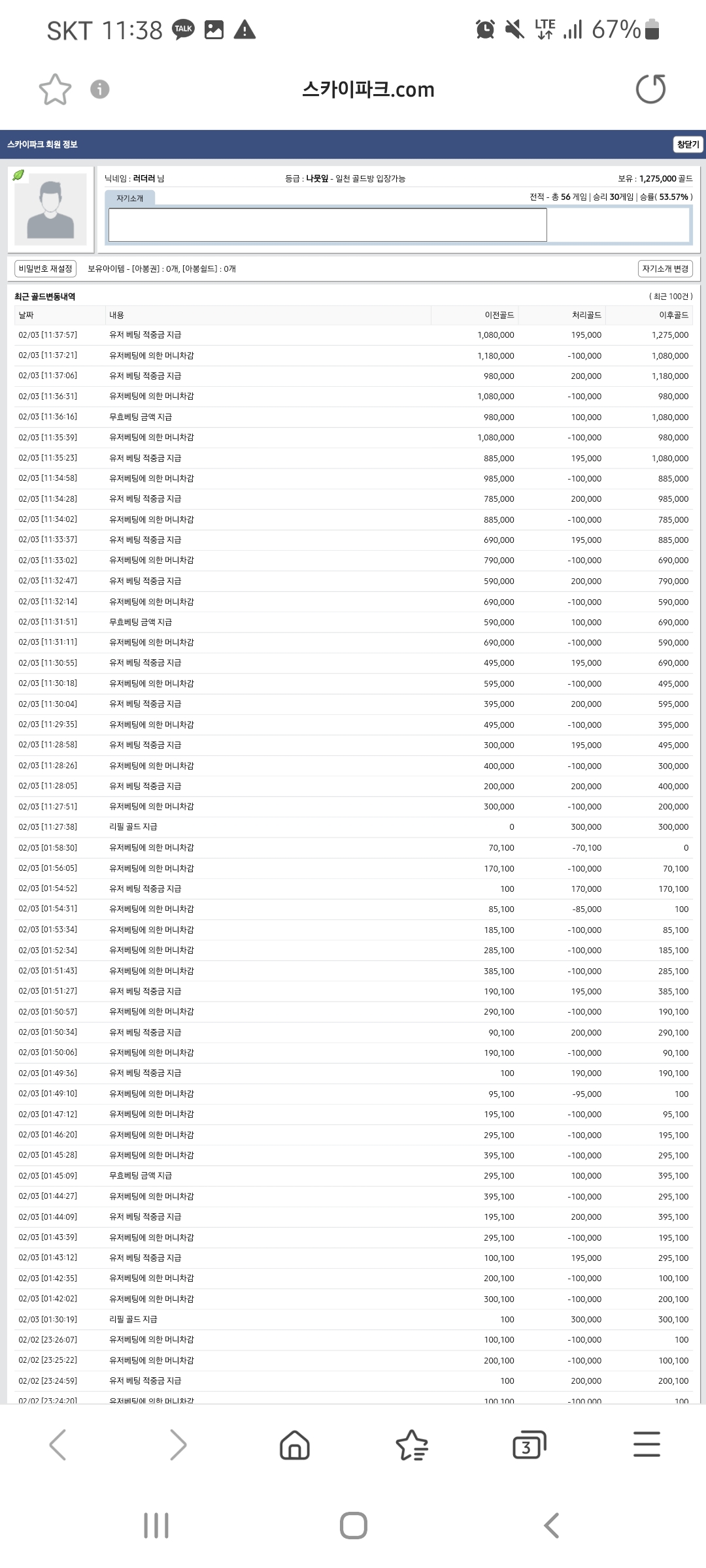Go forward in browser history
Screen dimensions: 706x1568
tap(178, 1445)
